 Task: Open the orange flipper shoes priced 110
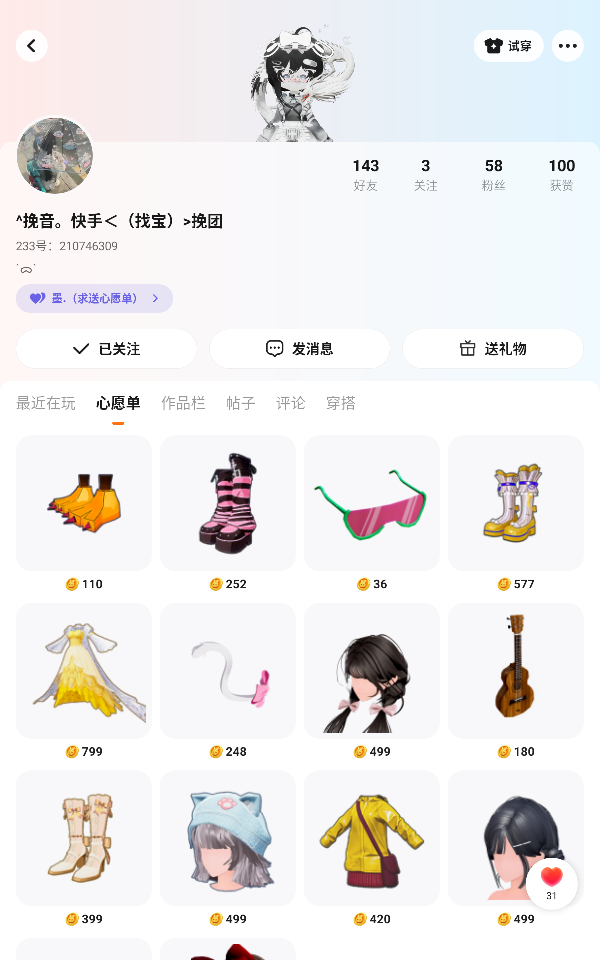[84, 503]
